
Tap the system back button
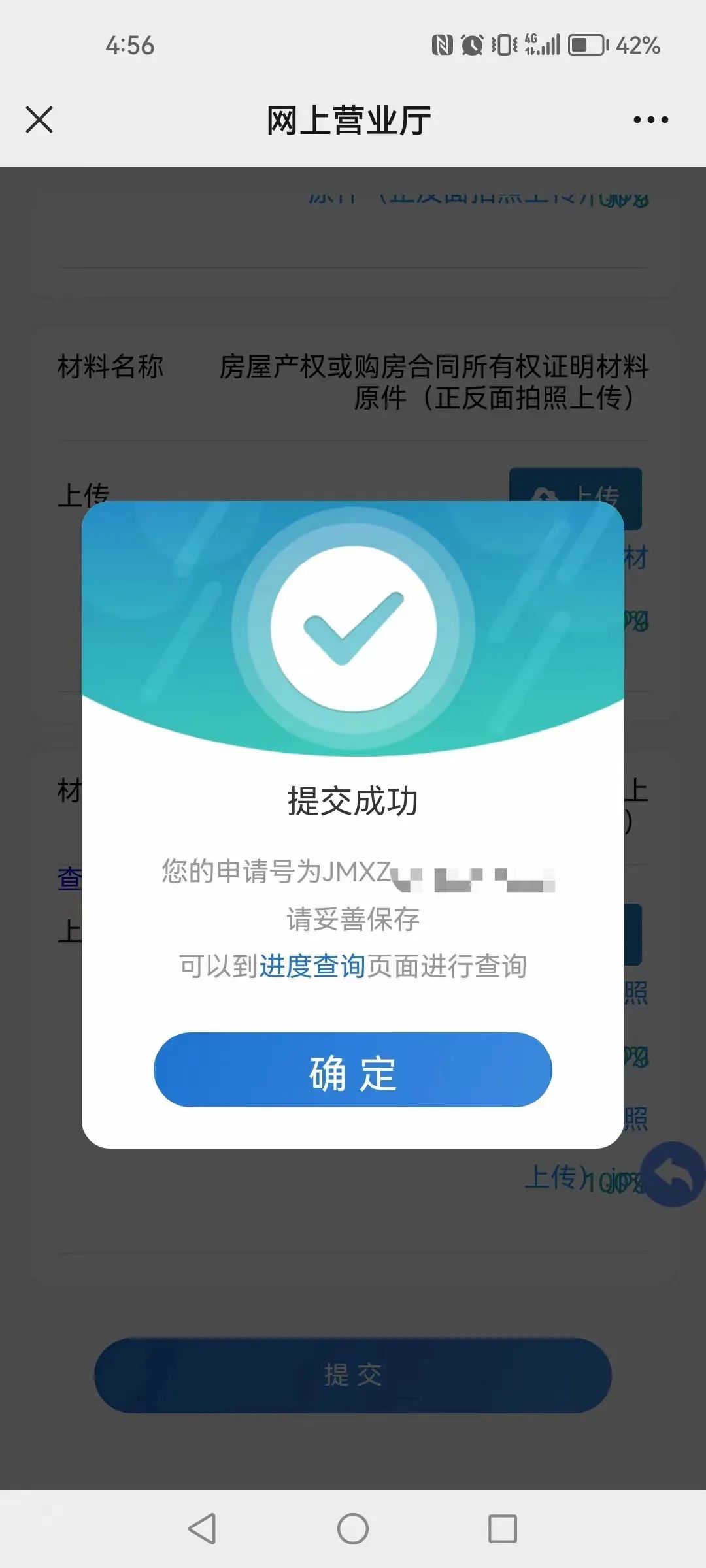(x=202, y=1529)
